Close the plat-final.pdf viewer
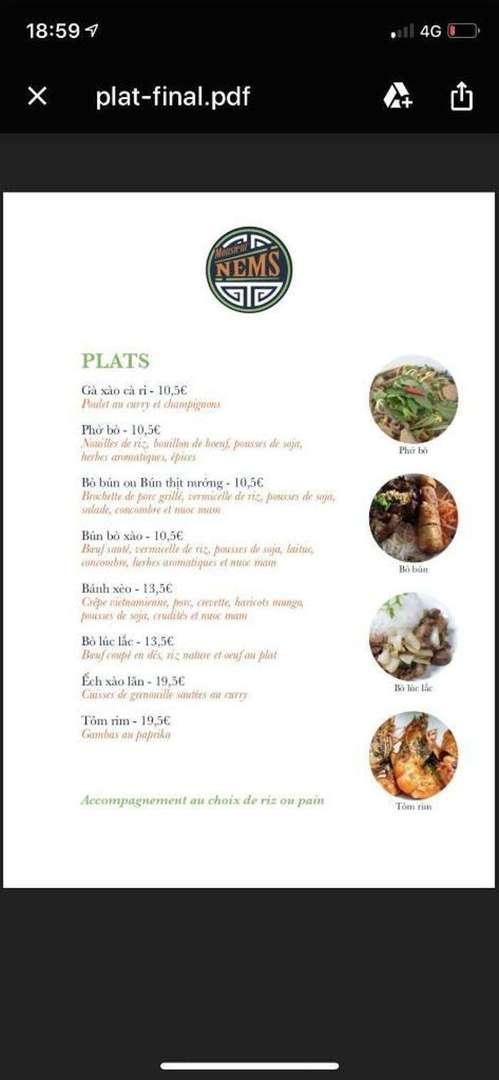Image resolution: width=499 pixels, height=1080 pixels. pos(37,96)
